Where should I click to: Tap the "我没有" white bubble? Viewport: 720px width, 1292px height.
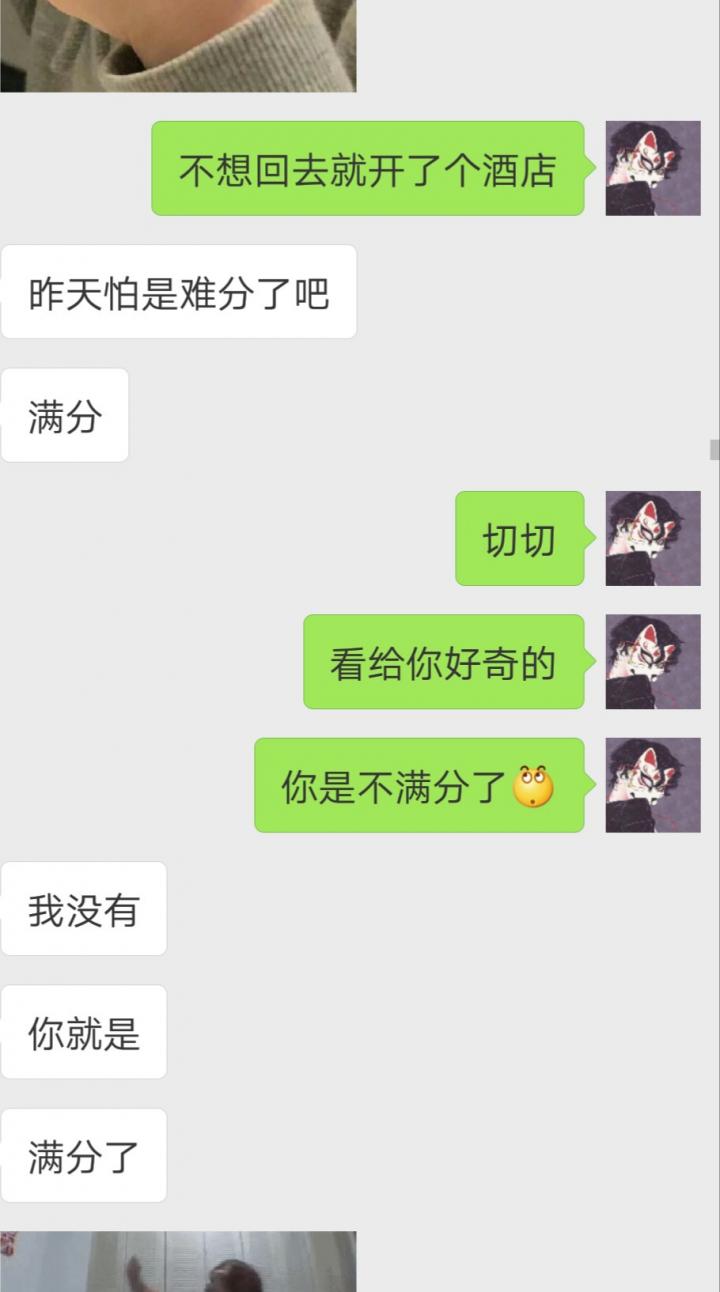84,908
